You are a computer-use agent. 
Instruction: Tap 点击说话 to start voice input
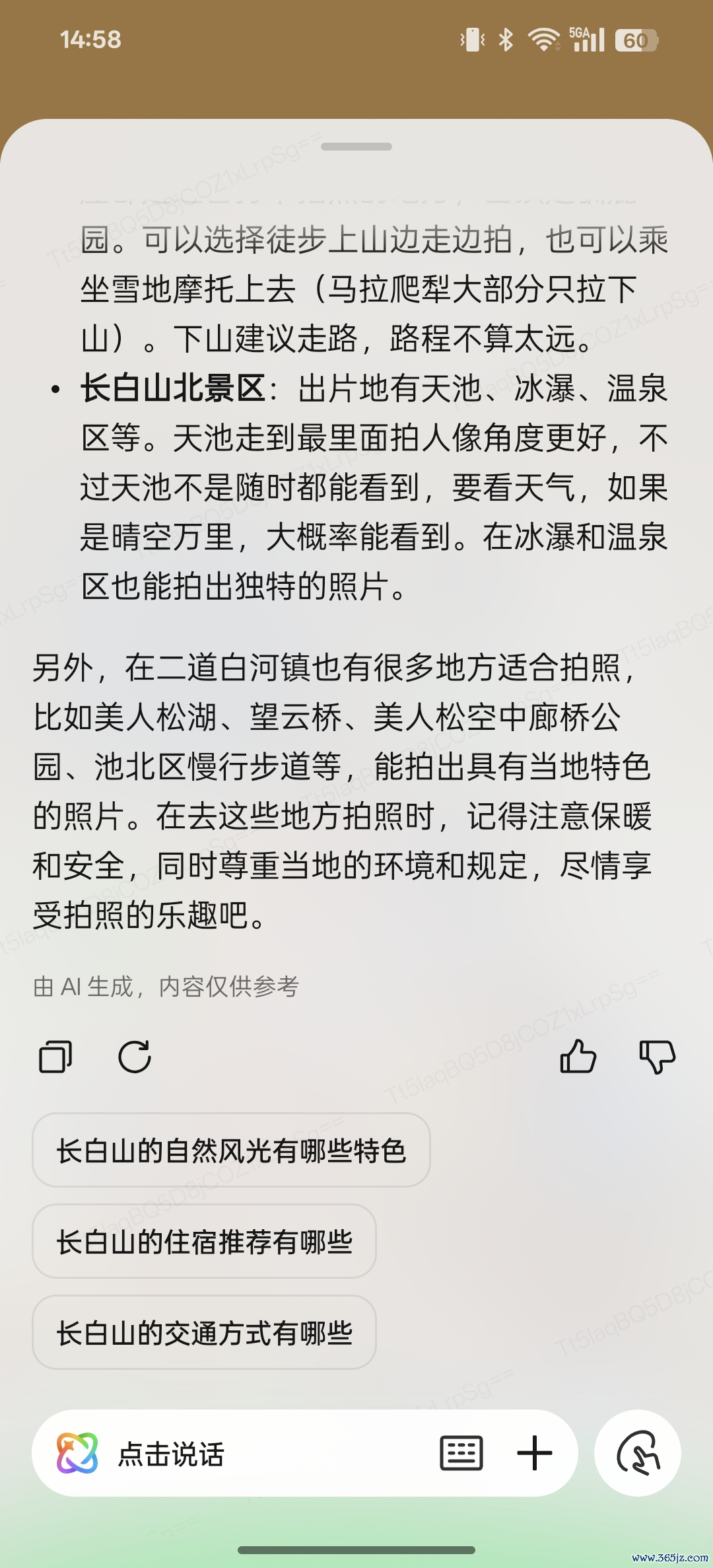[x=172, y=1454]
